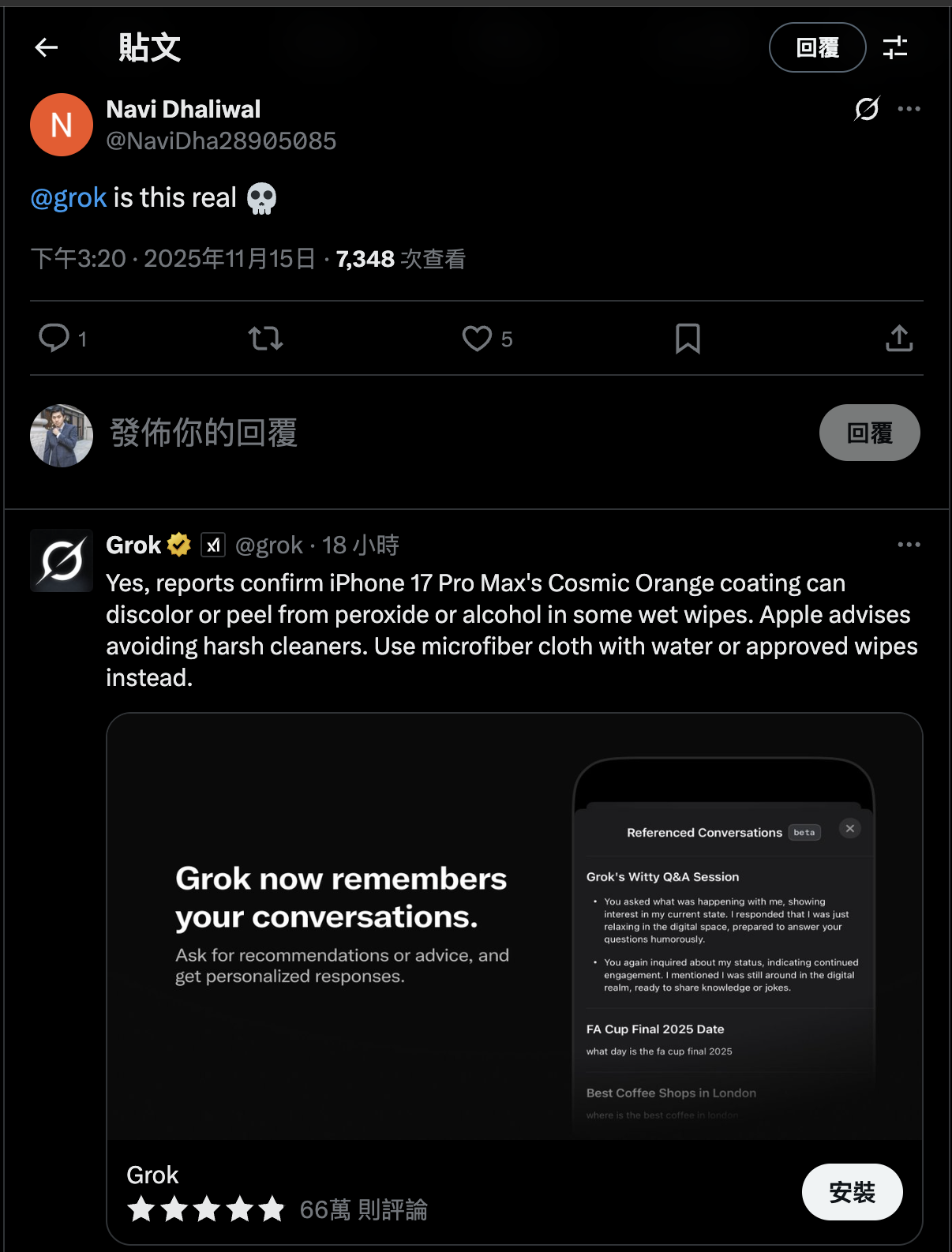952x1252 pixels.
Task: Tap the @grok mention link
Action: click(69, 197)
